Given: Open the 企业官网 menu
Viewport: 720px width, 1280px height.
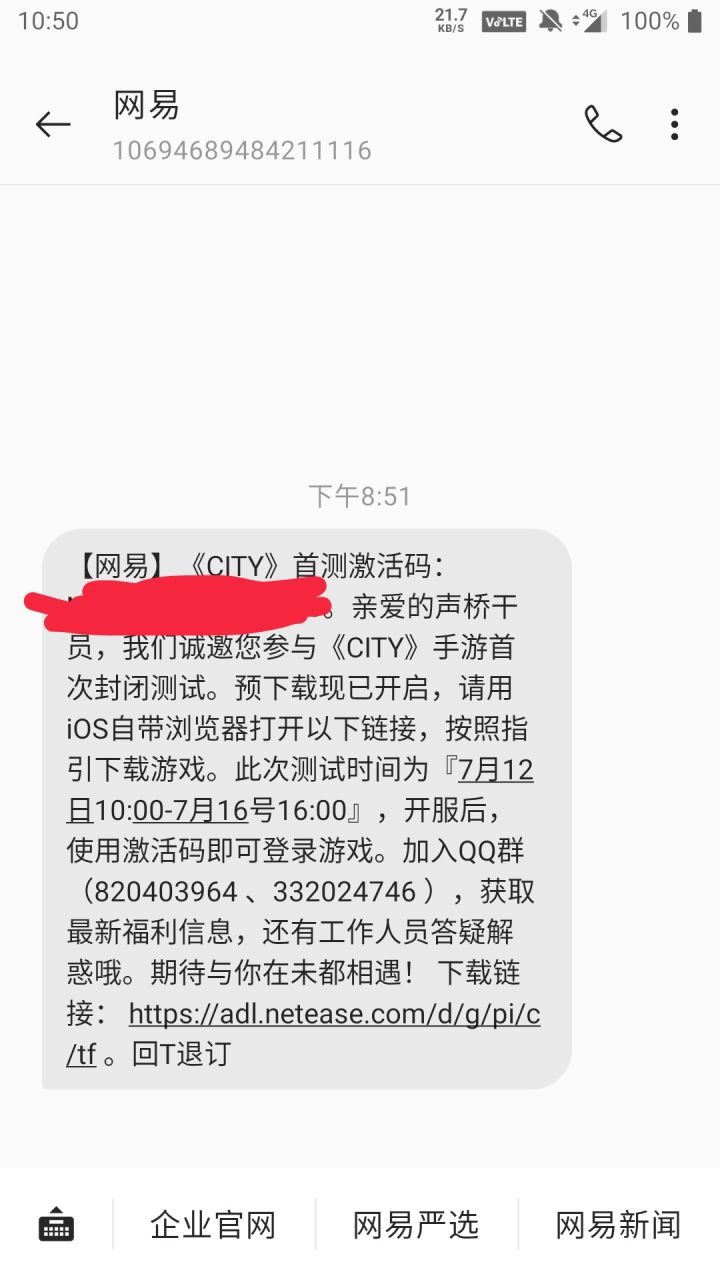Looking at the screenshot, I should (x=212, y=1225).
